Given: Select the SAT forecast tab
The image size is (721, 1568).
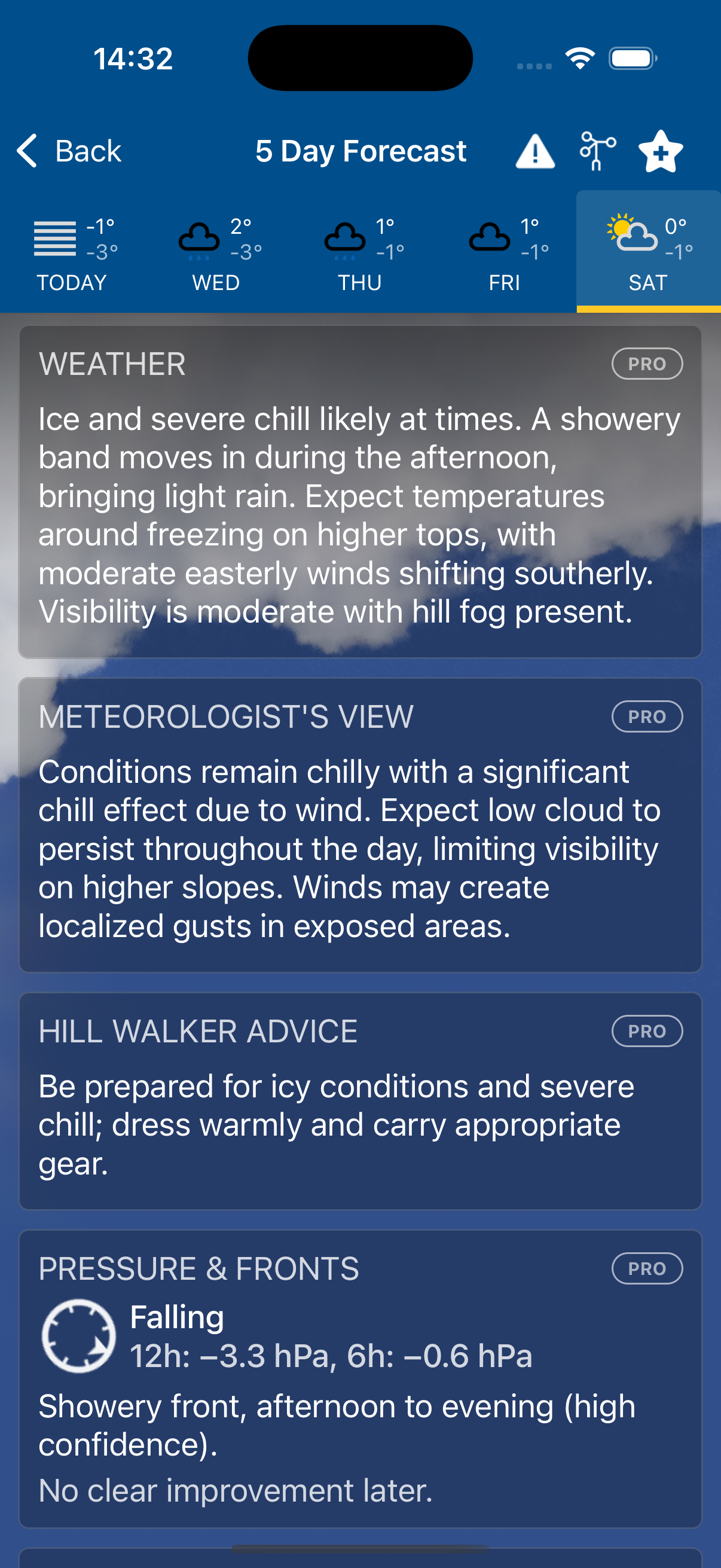Looking at the screenshot, I should tap(648, 254).
